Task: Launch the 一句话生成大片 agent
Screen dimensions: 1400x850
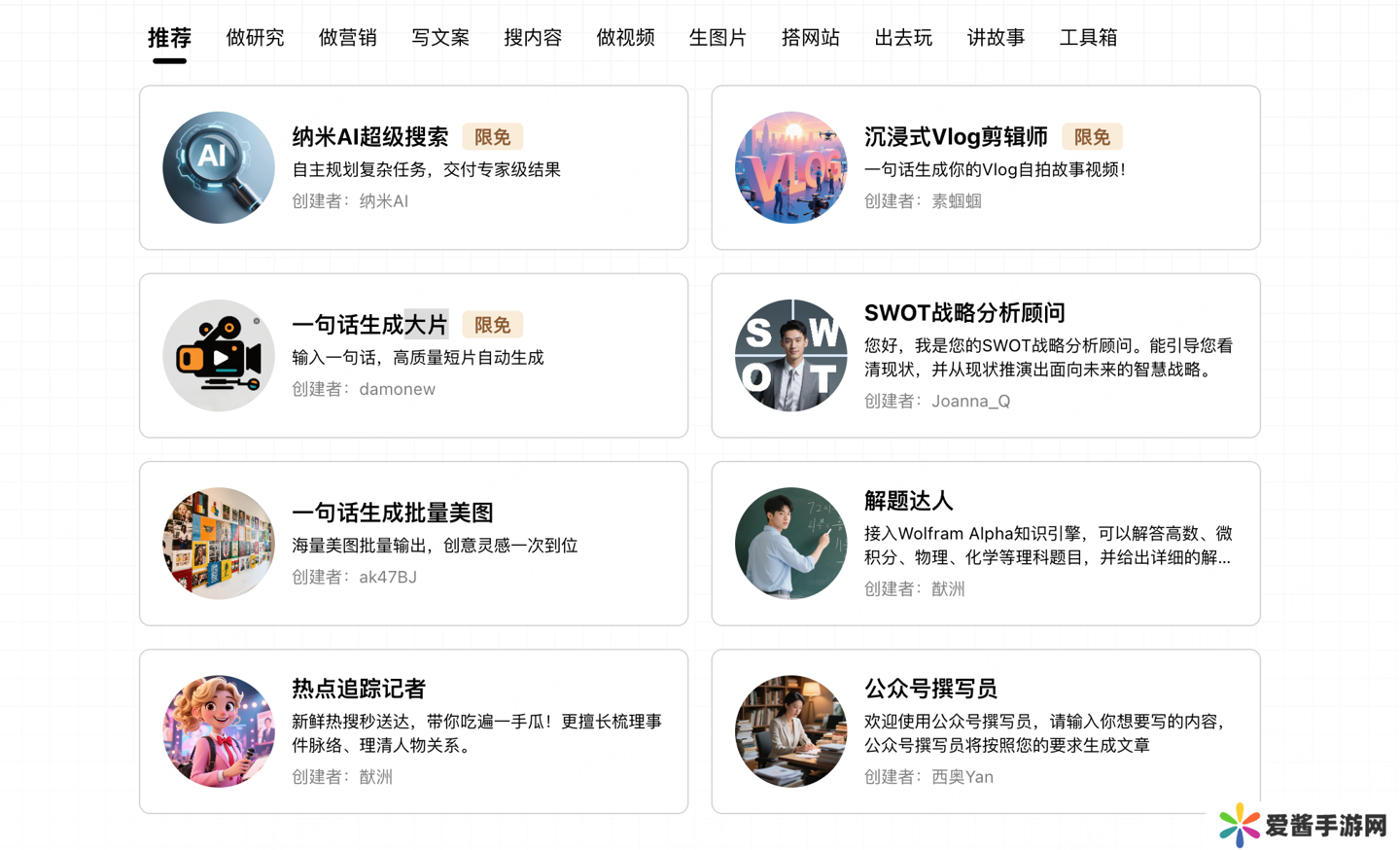Action: [413, 355]
